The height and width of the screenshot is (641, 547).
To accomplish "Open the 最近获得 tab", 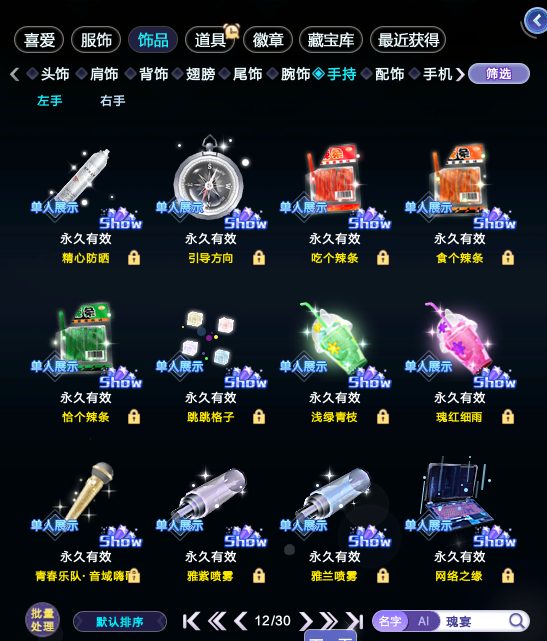I will pos(408,40).
